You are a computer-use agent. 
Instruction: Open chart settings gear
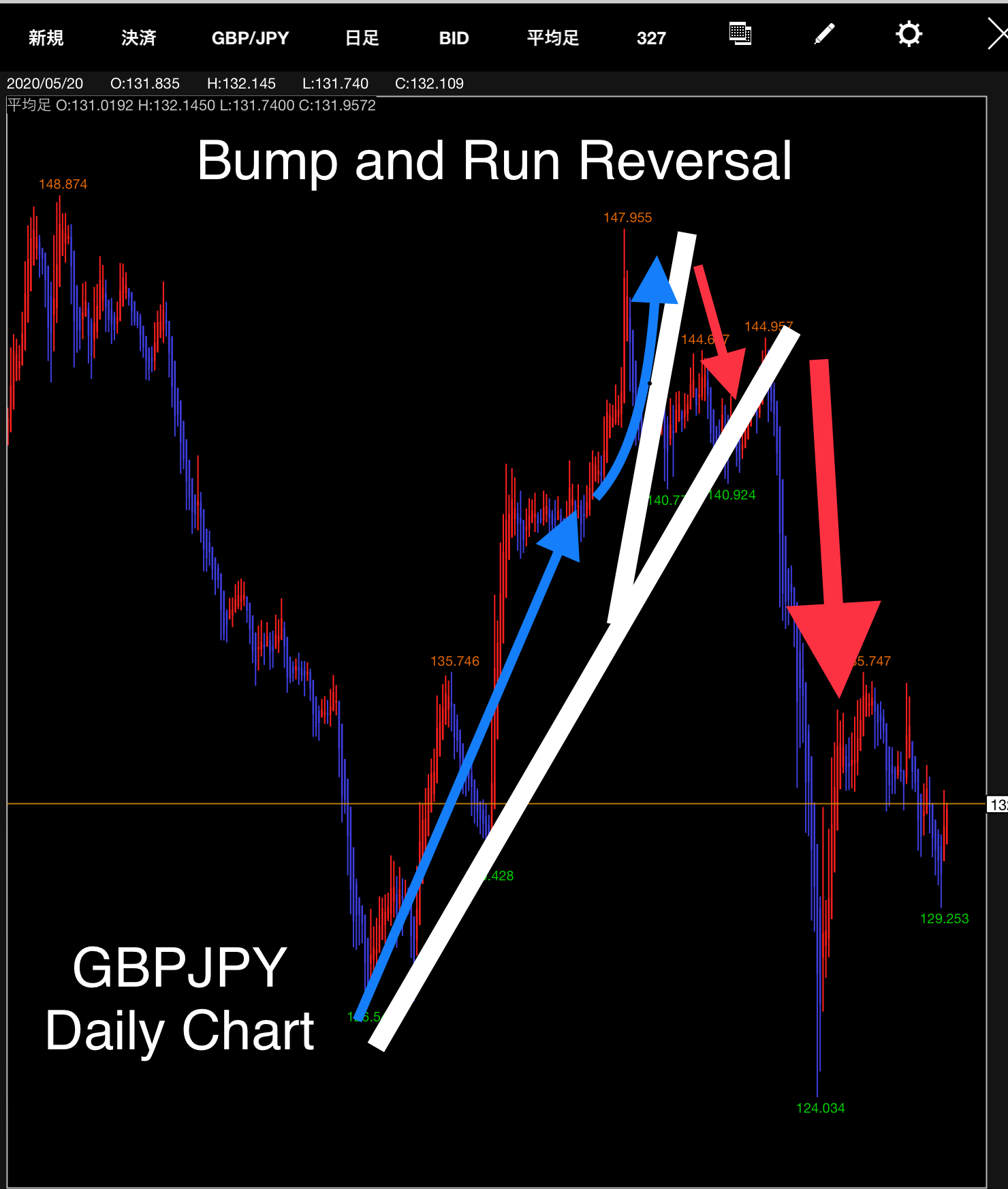pos(909,33)
